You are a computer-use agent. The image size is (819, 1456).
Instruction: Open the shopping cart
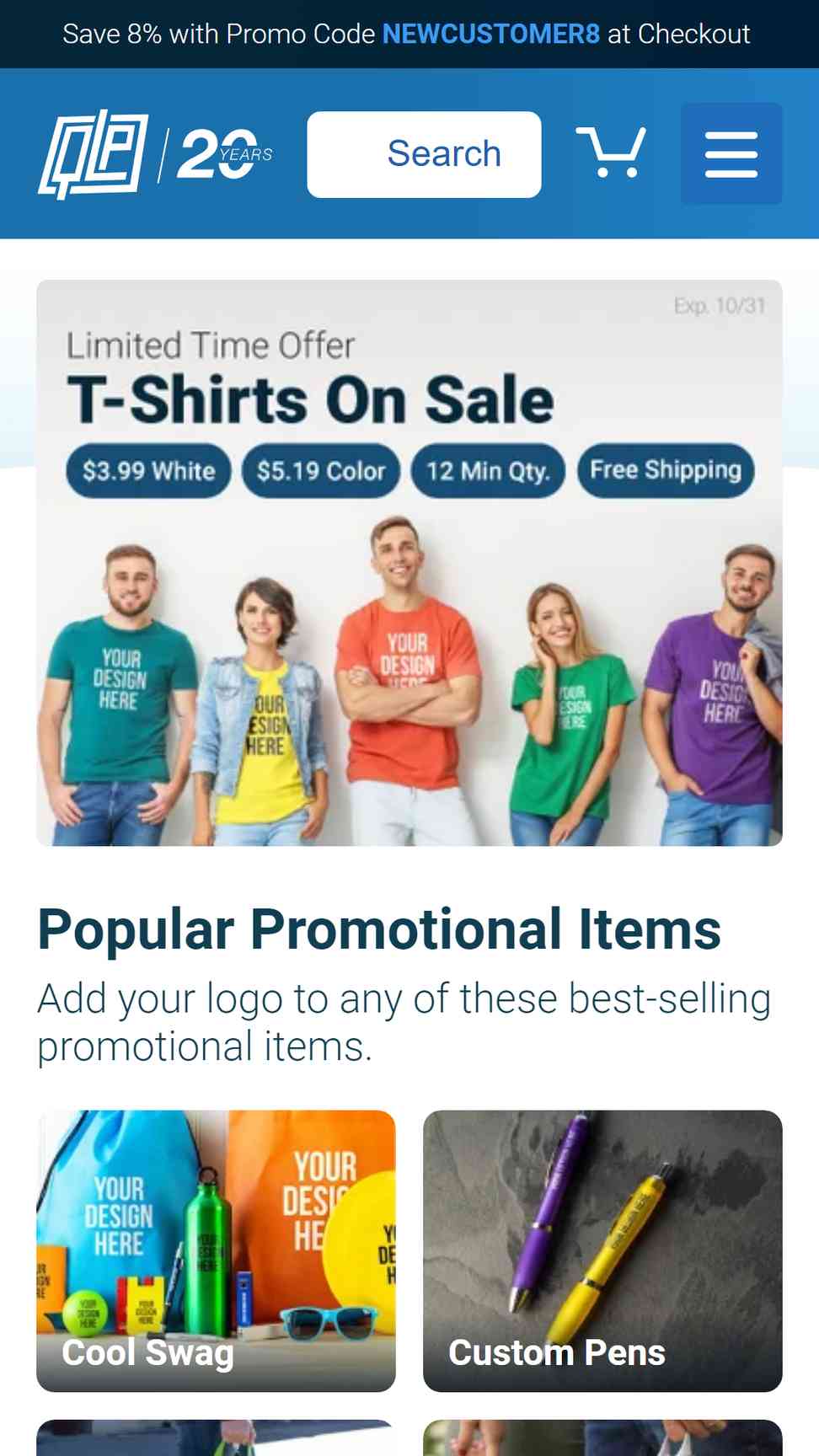611,153
